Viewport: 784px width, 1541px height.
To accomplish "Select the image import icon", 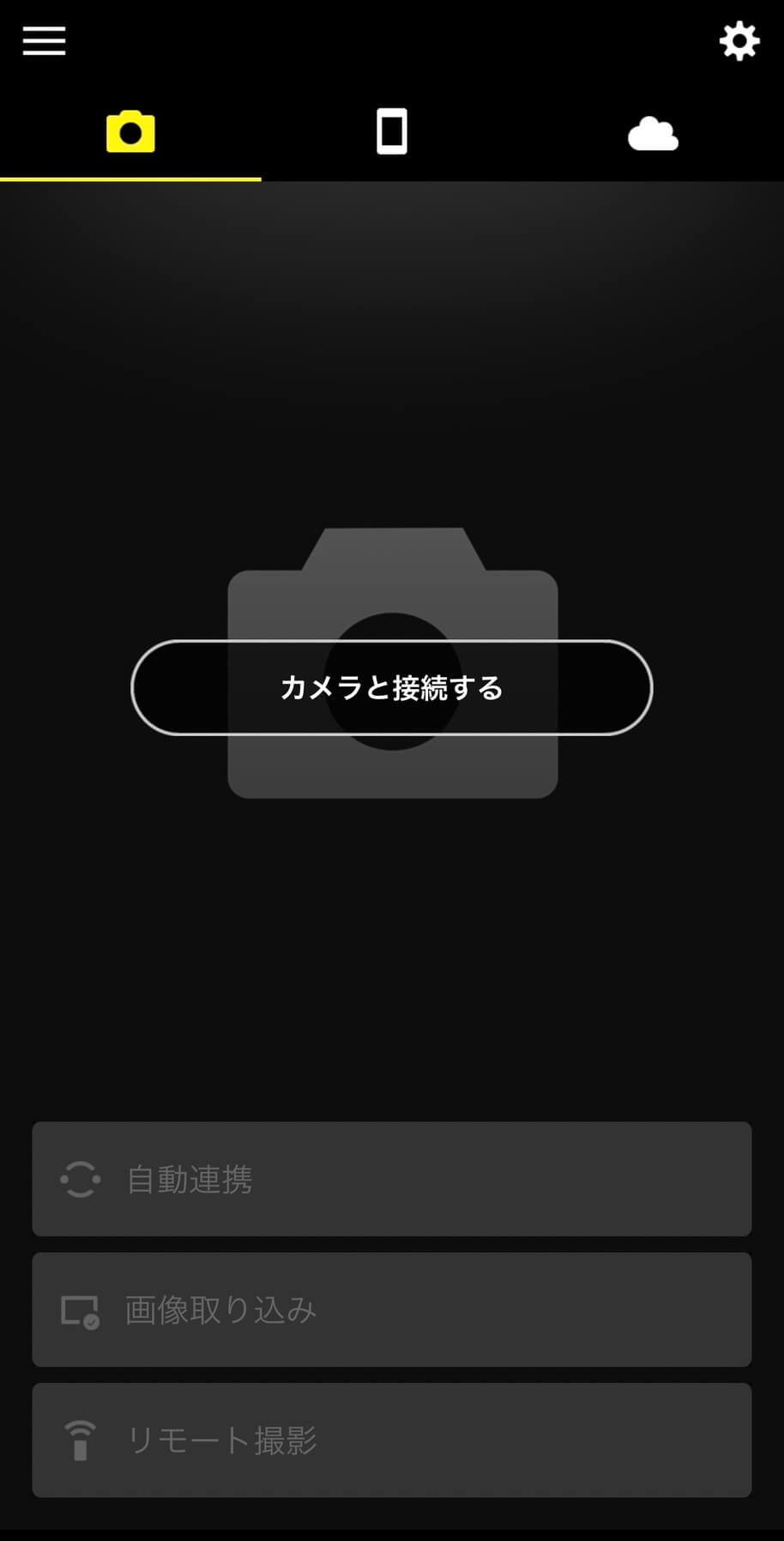I will click(x=80, y=1310).
